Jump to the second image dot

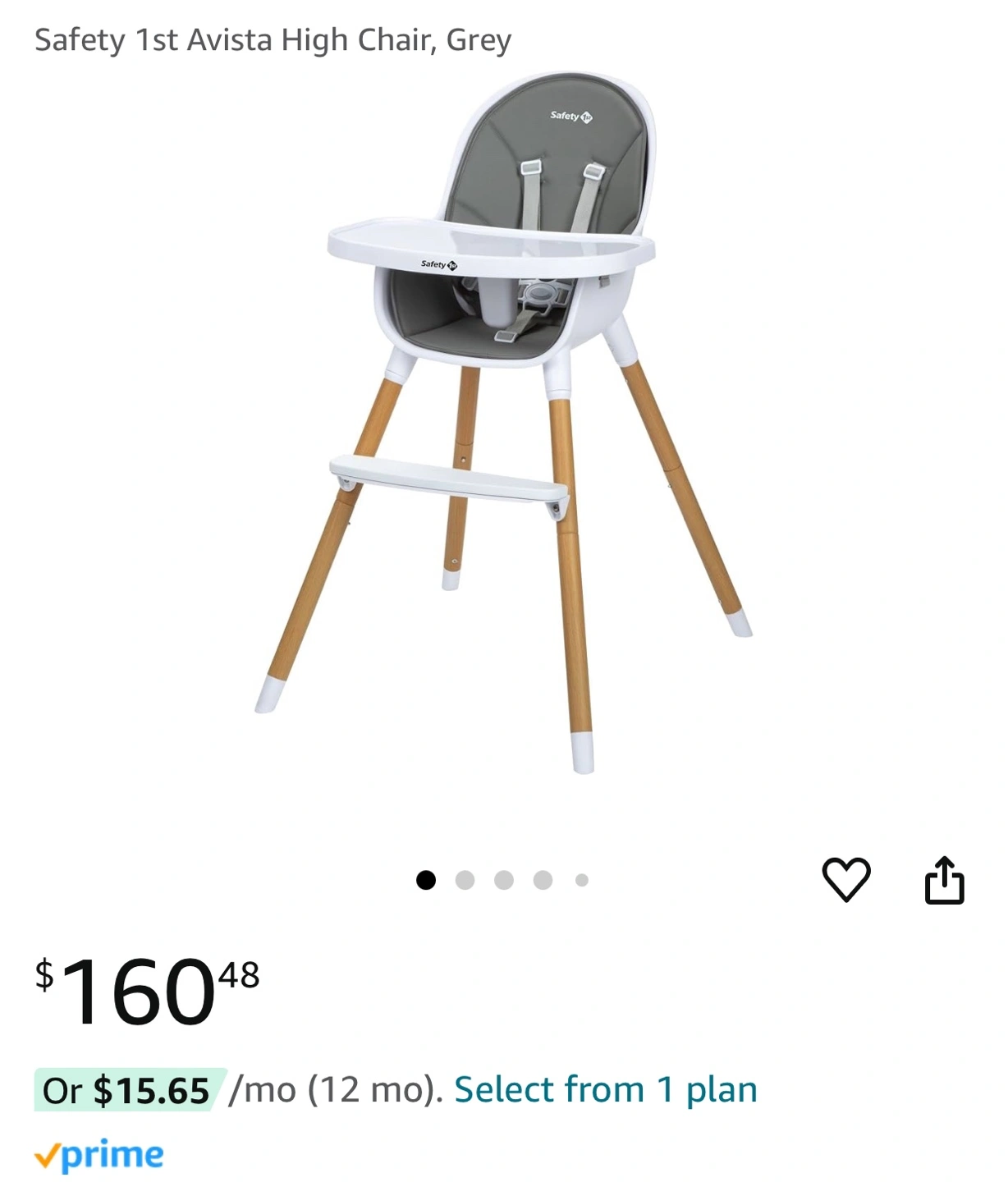pos(465,880)
